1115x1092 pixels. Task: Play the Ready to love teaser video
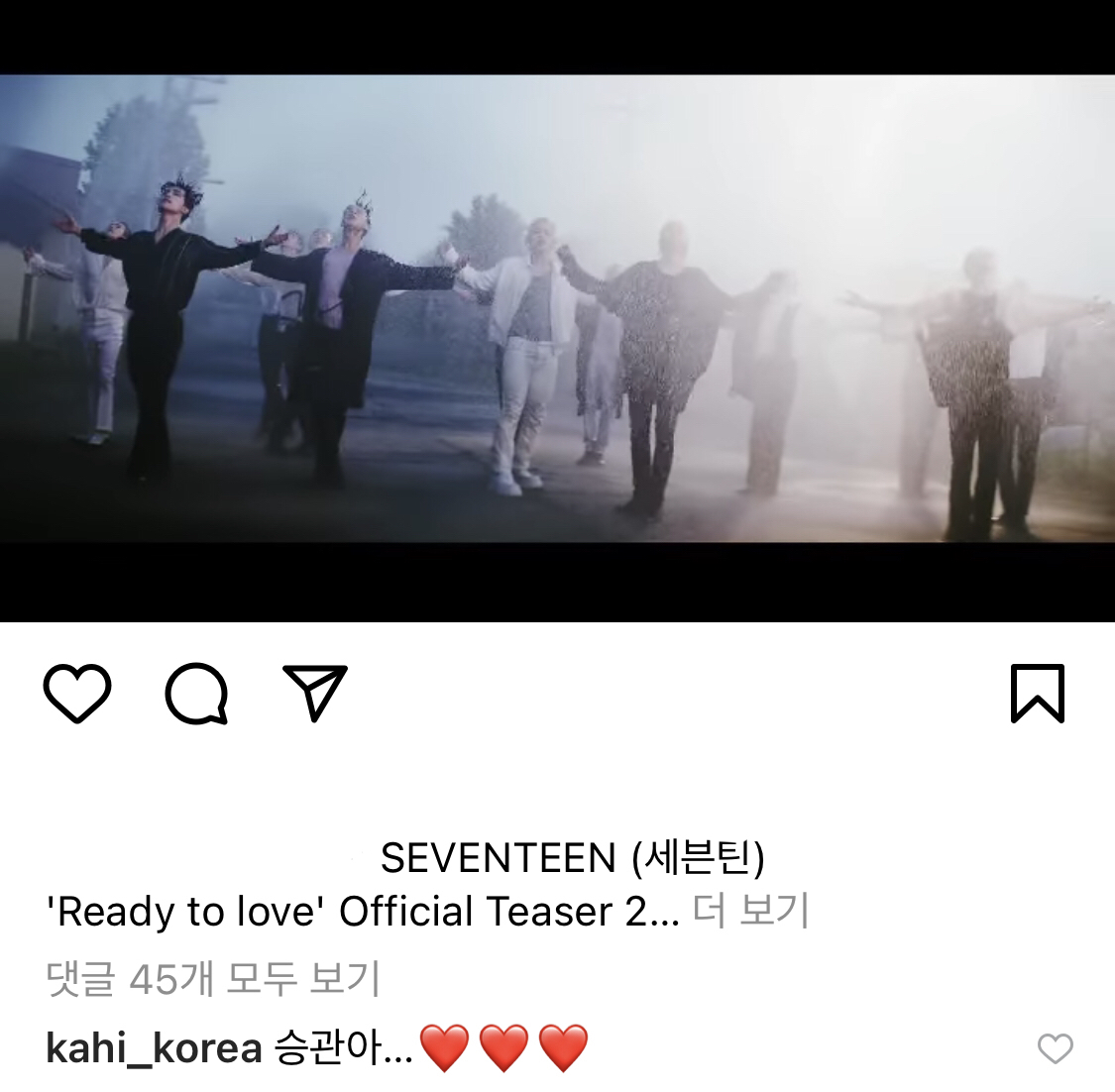coord(557,309)
